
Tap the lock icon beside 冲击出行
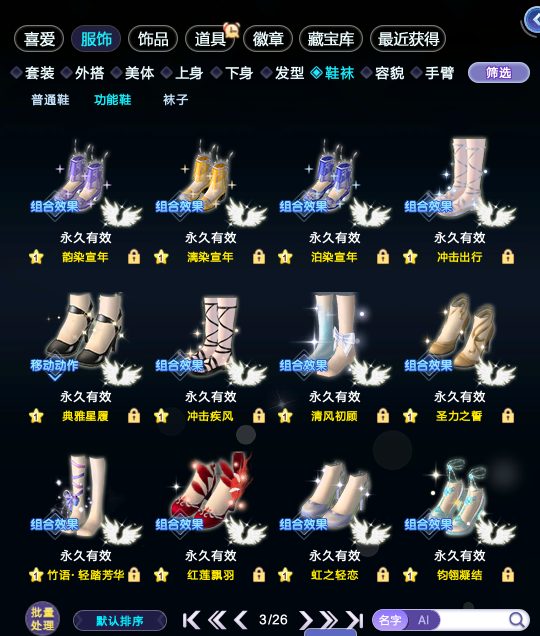(x=508, y=257)
